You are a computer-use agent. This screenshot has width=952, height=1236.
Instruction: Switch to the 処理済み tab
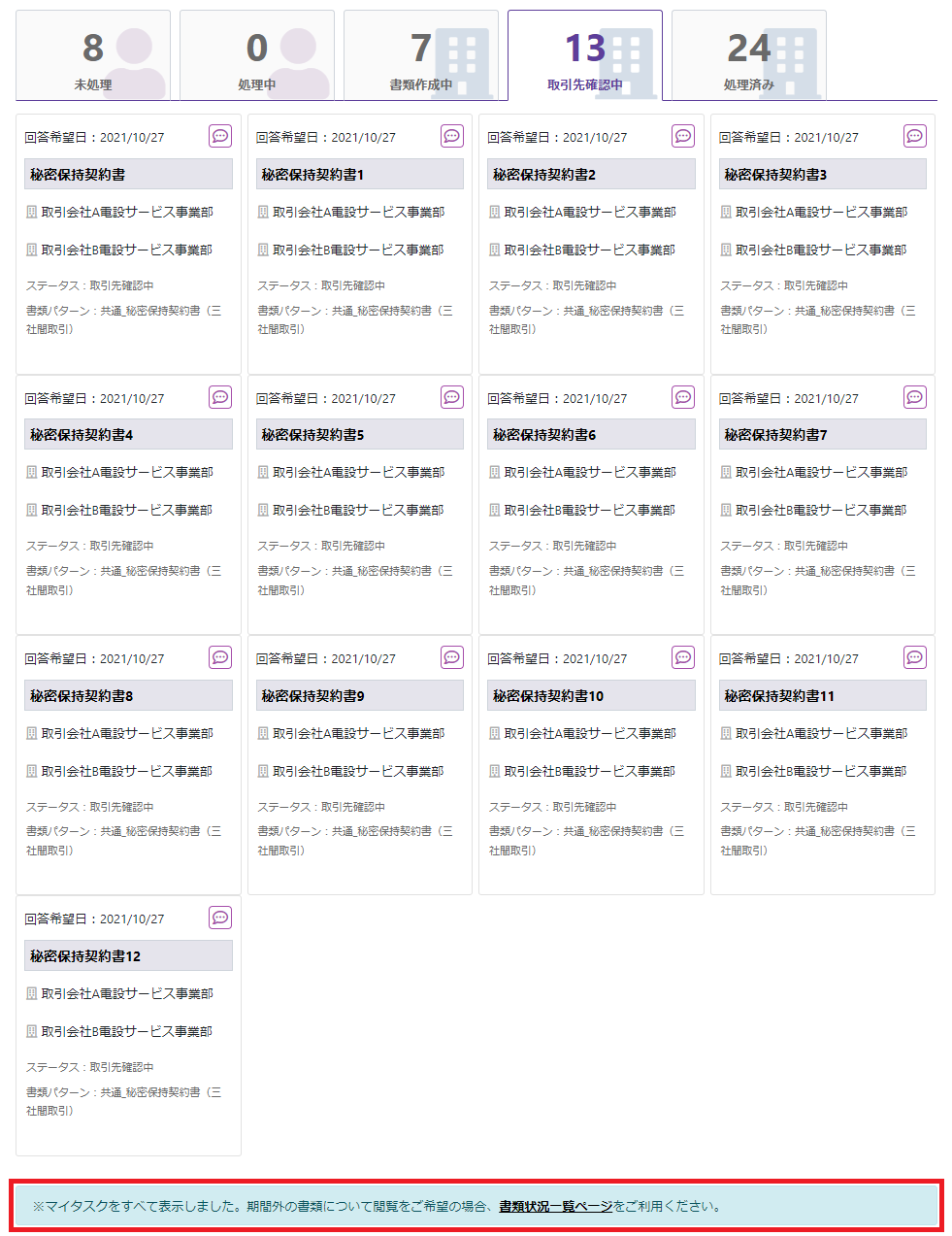(748, 56)
